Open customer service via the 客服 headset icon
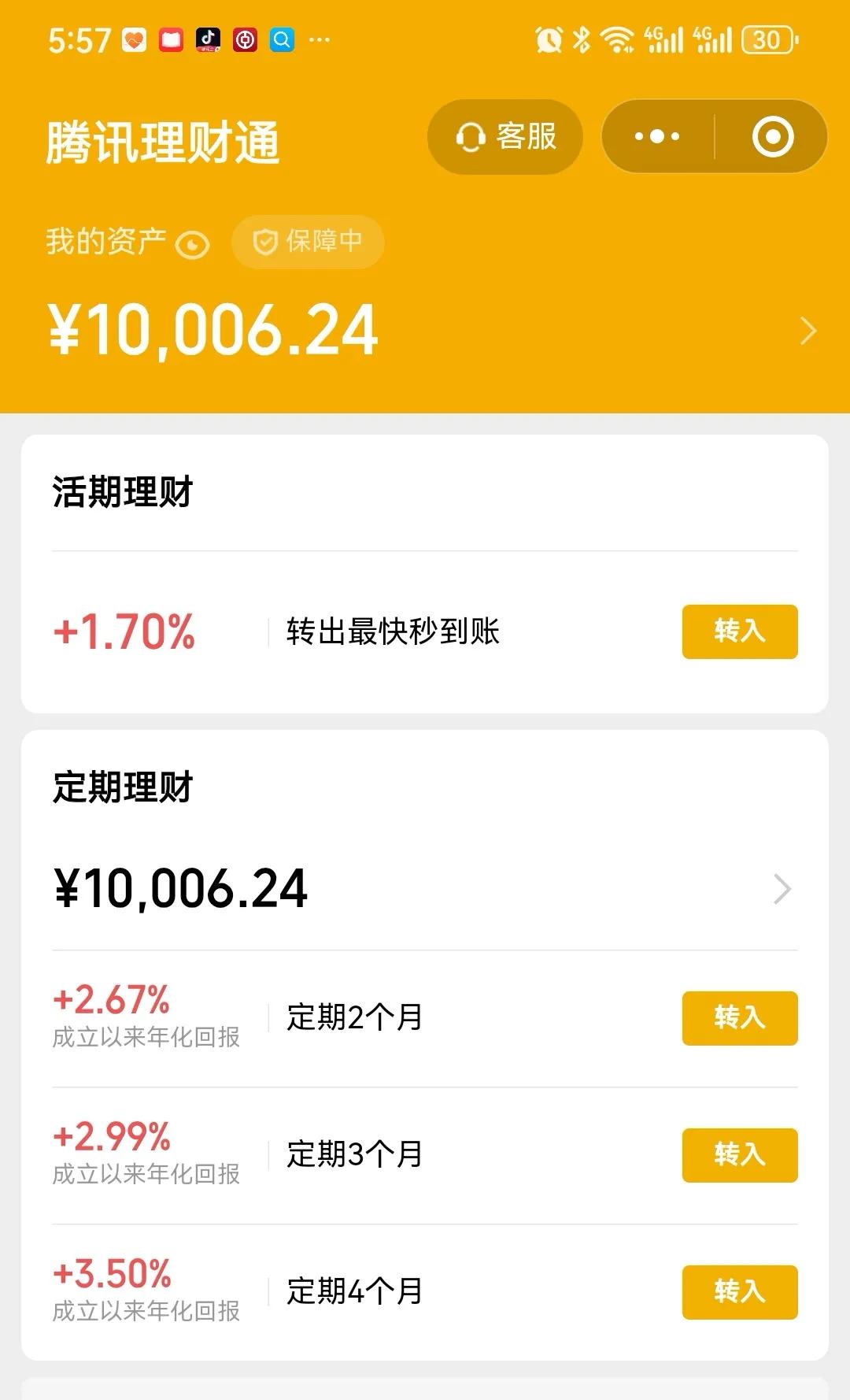Image resolution: width=850 pixels, height=1400 pixels. tap(471, 135)
